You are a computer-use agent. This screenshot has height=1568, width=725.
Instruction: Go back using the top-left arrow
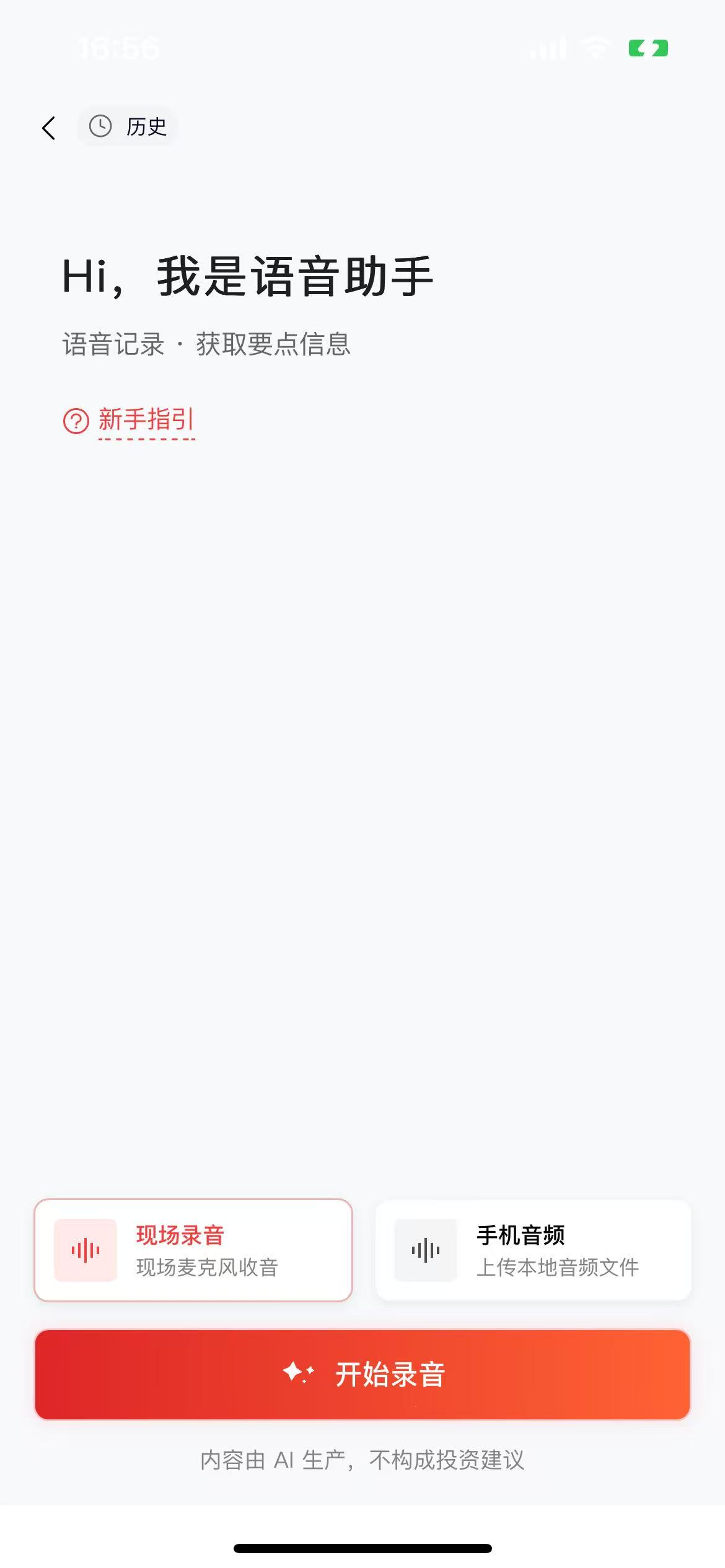pyautogui.click(x=49, y=128)
